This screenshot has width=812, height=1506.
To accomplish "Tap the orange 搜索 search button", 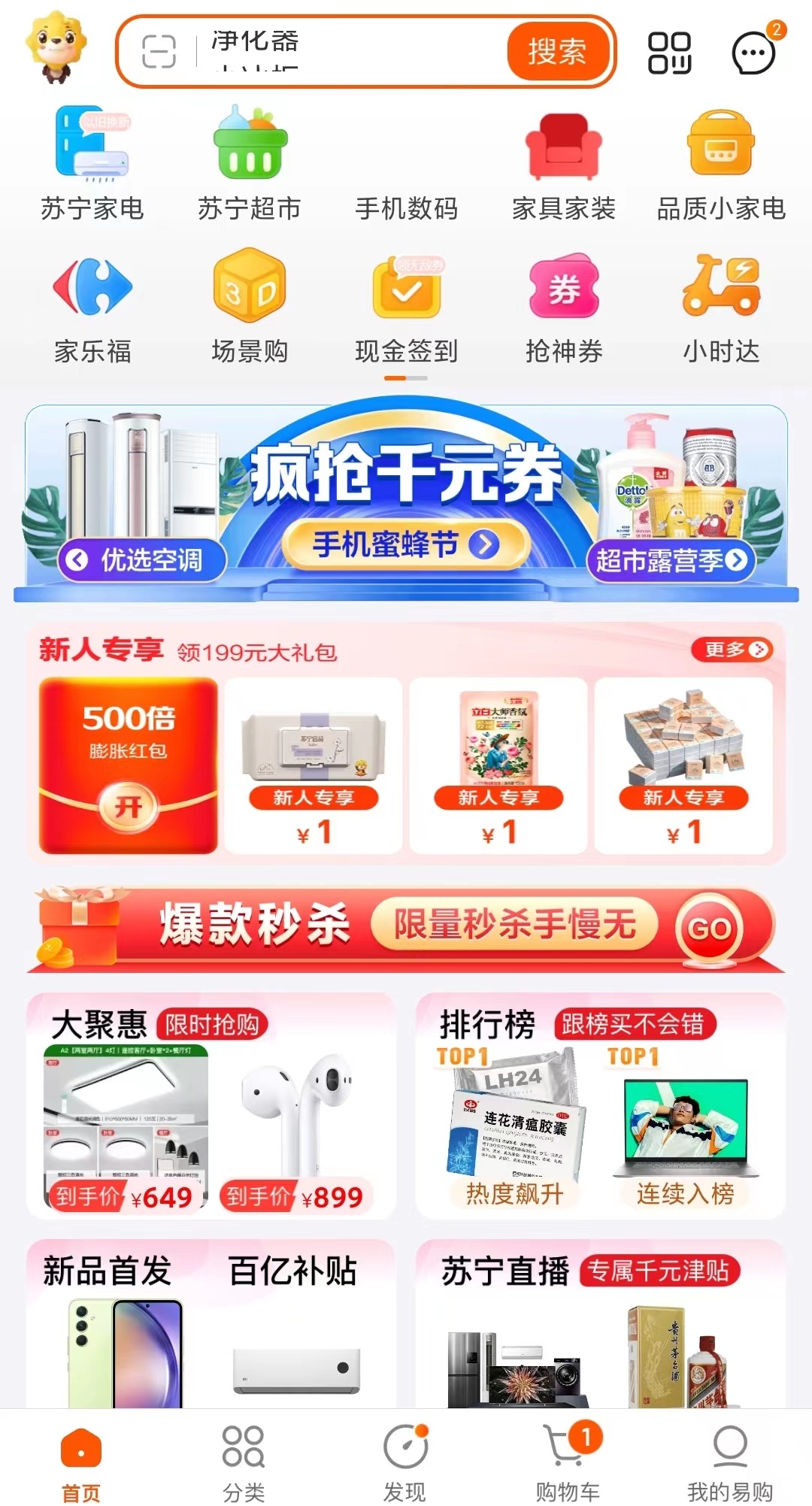I will click(x=557, y=52).
